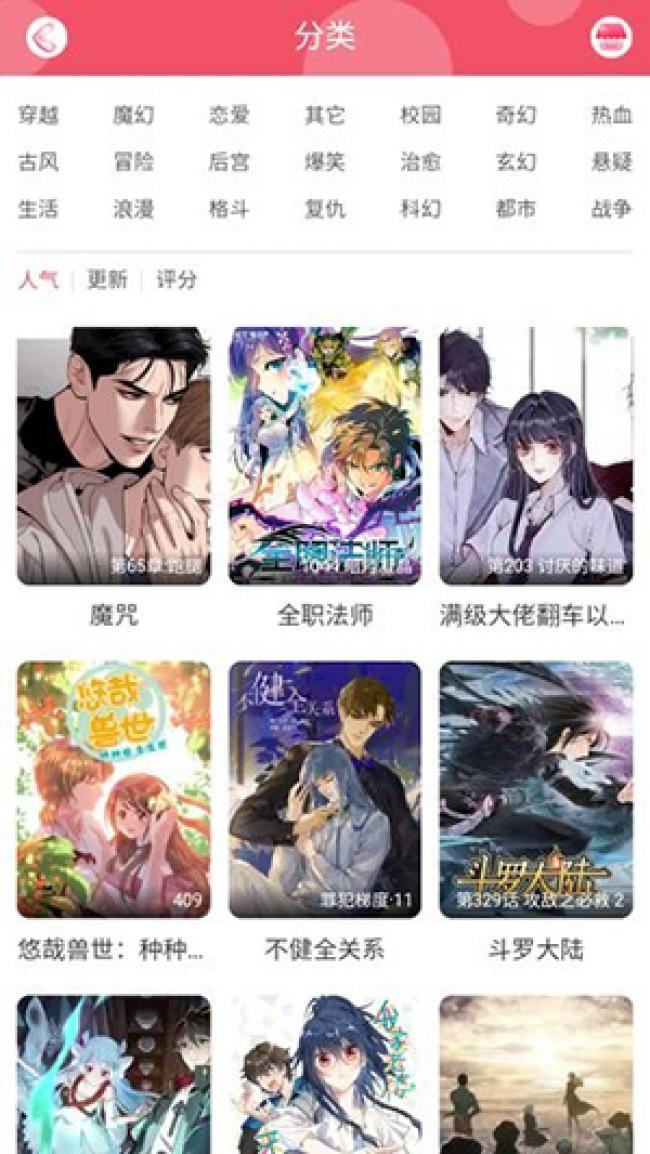The width and height of the screenshot is (650, 1154).
Task: Filter by the 恋爱 category
Action: pos(229,115)
